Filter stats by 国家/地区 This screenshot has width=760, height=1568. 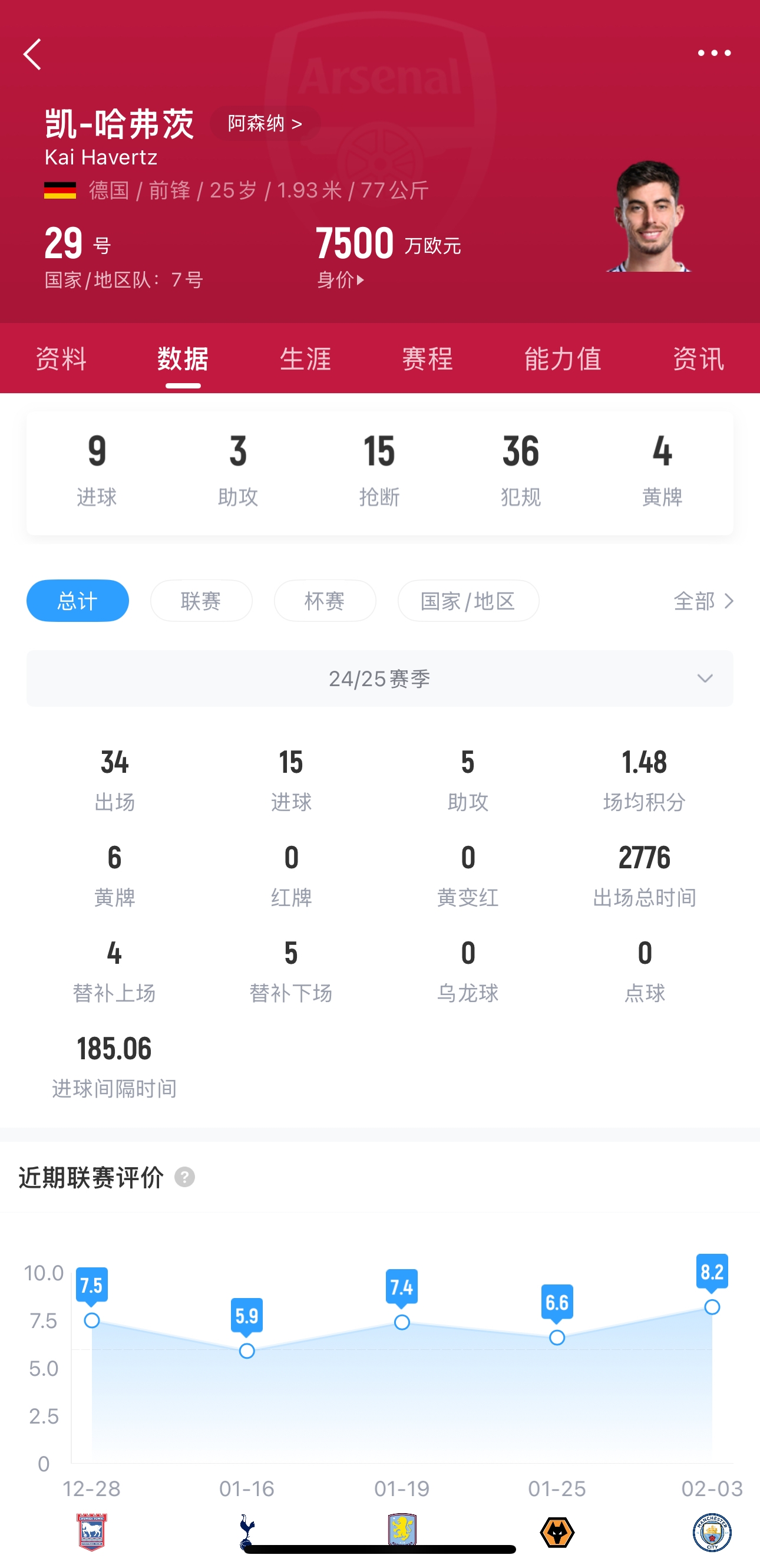468,601
